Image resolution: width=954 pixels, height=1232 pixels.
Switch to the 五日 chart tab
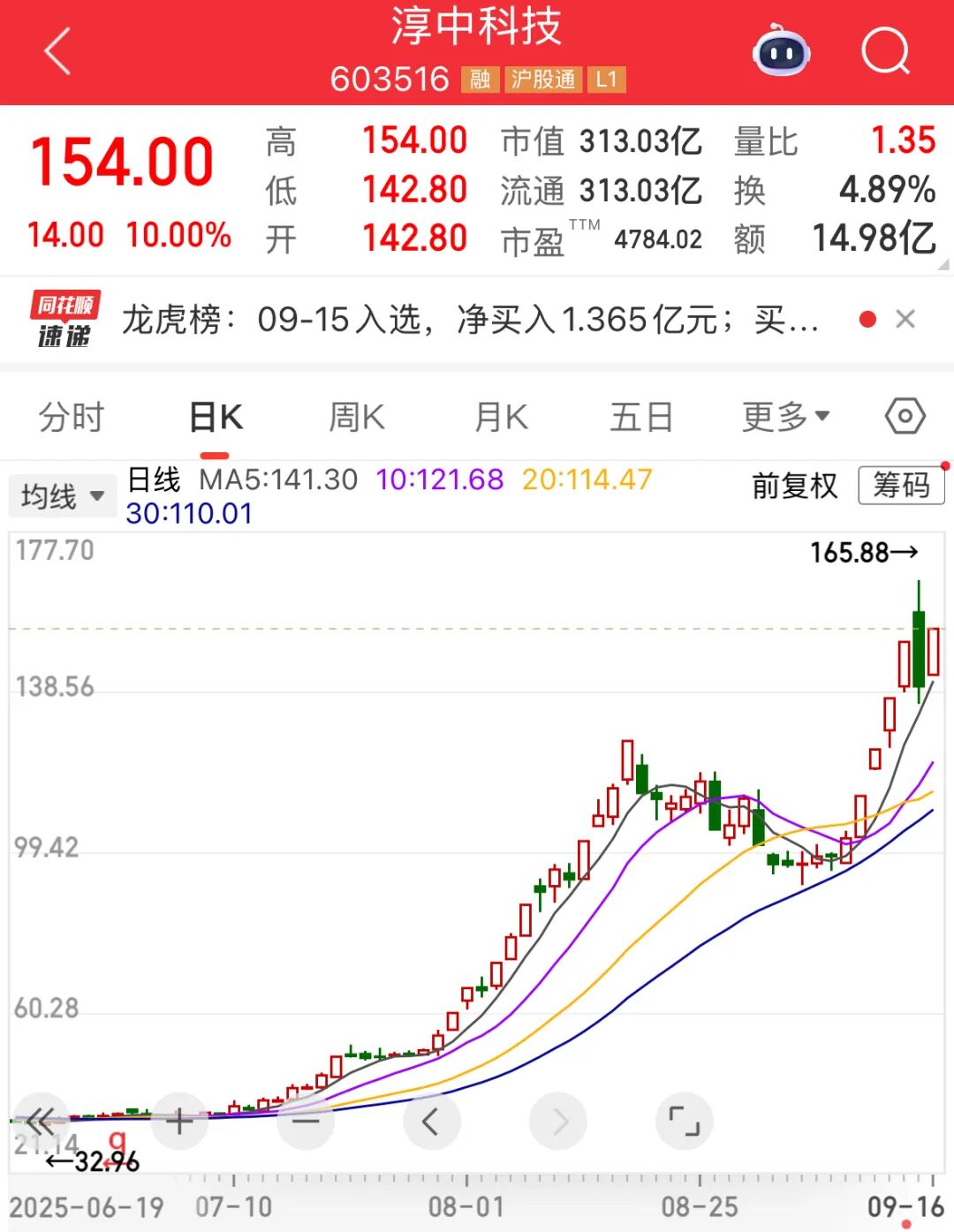click(642, 417)
